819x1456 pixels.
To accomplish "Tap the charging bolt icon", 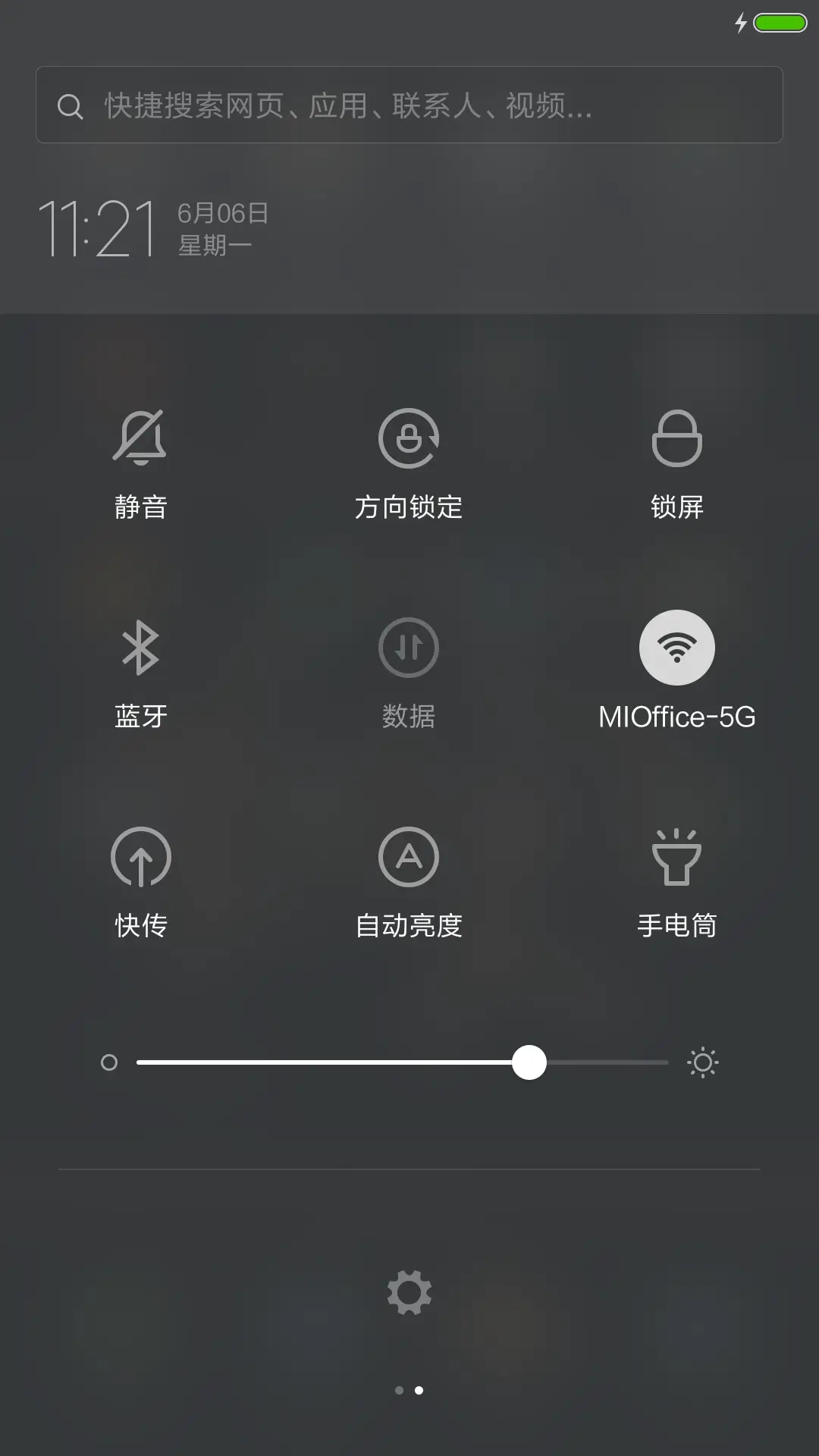I will (741, 24).
